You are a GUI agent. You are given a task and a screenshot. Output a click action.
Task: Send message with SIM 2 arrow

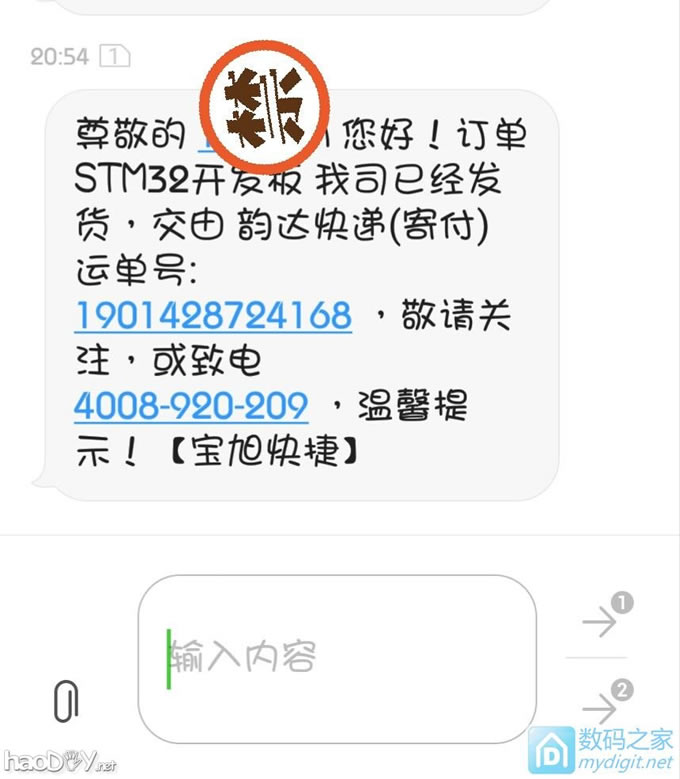[x=602, y=708]
